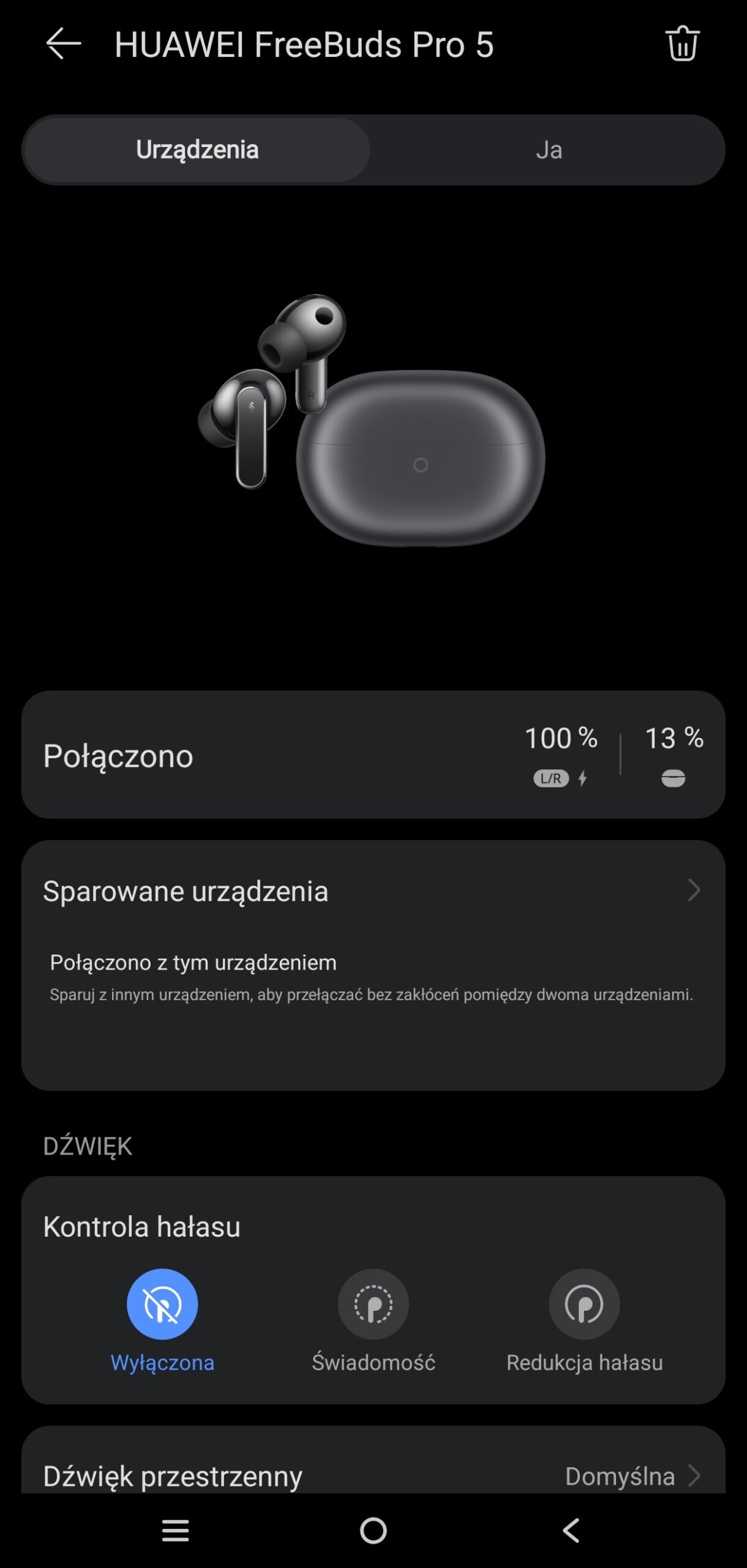The image size is (747, 1568).
Task: Go back using the top-left arrow
Action: pos(63,44)
